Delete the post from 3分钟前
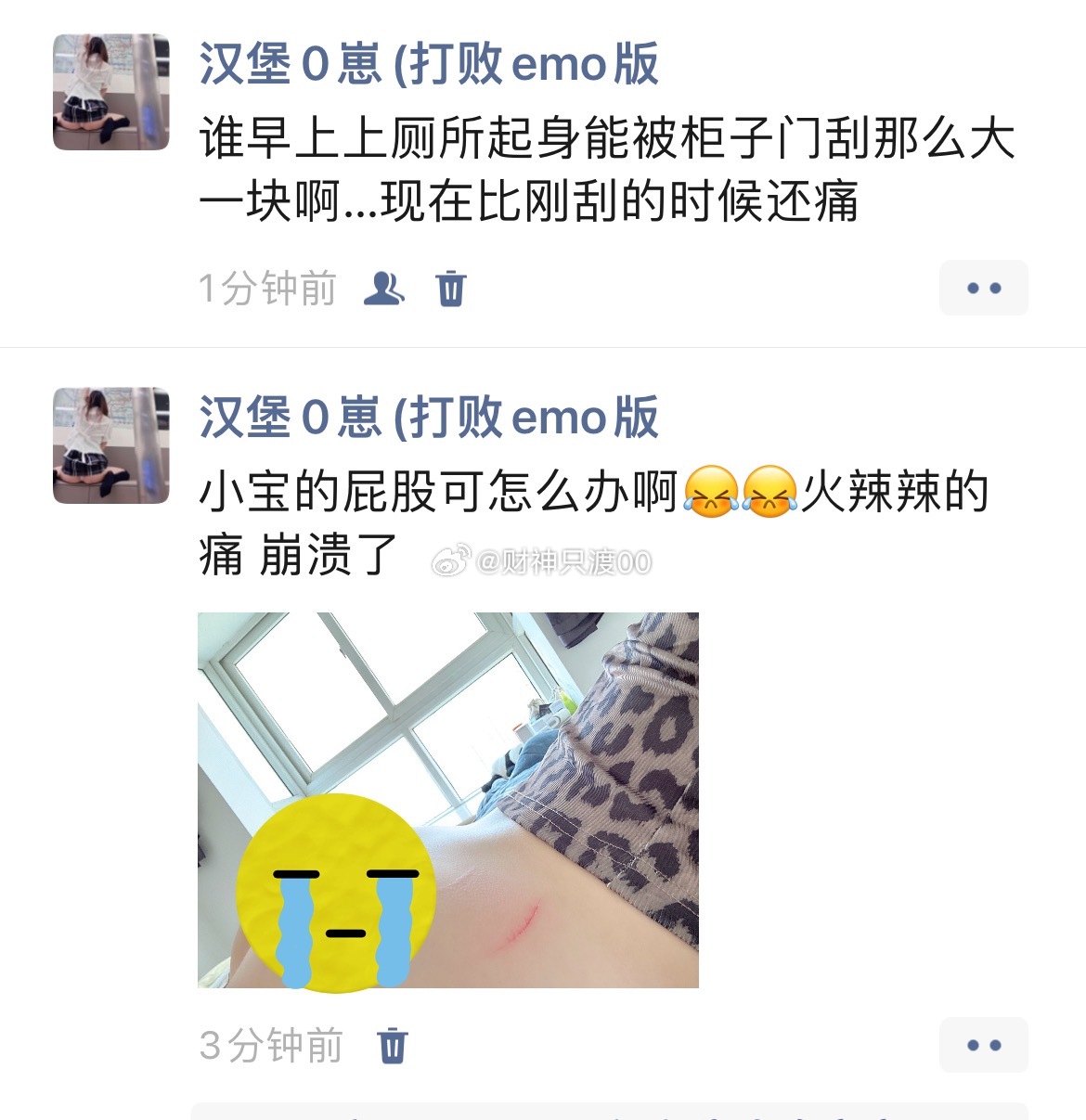The height and width of the screenshot is (1120, 1086). click(x=393, y=1045)
